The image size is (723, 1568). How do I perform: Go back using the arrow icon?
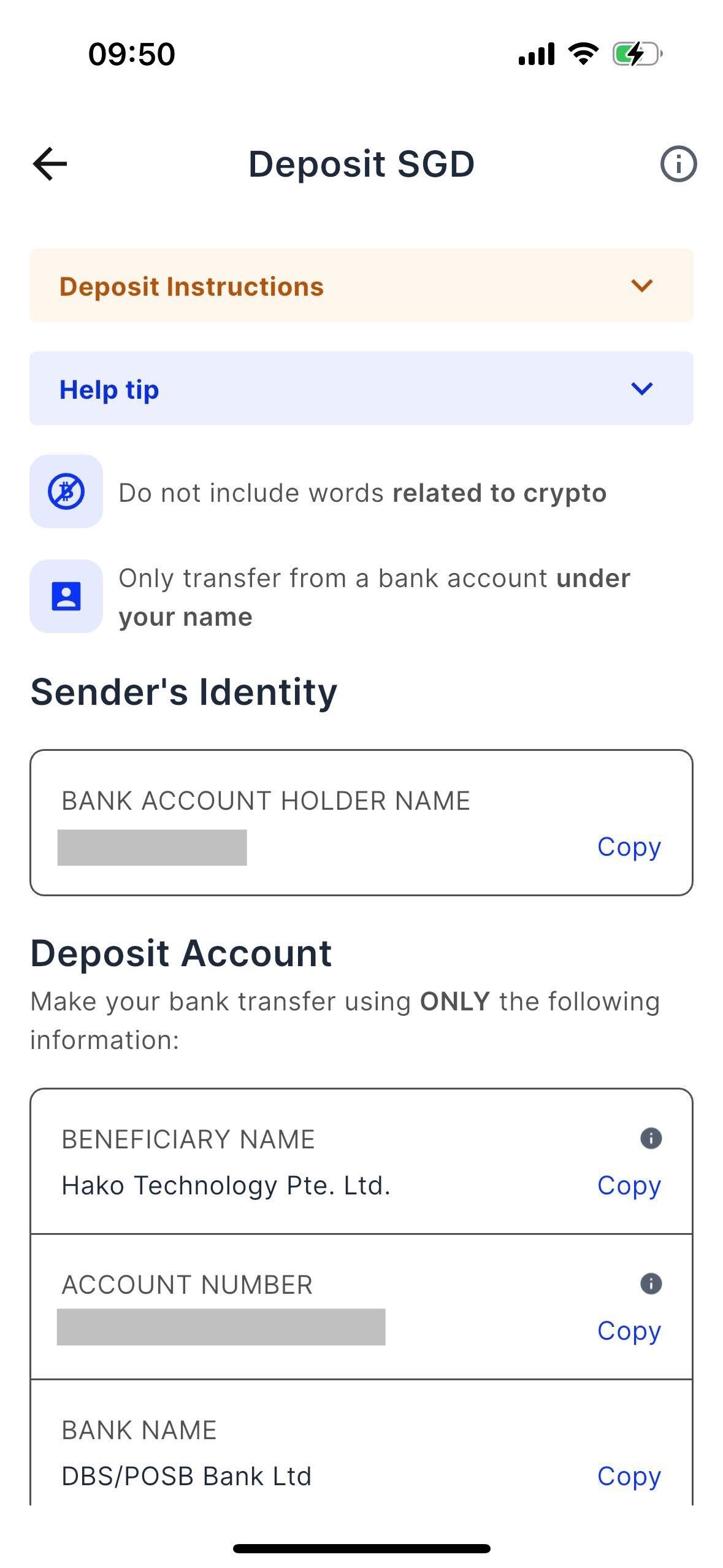(x=50, y=164)
